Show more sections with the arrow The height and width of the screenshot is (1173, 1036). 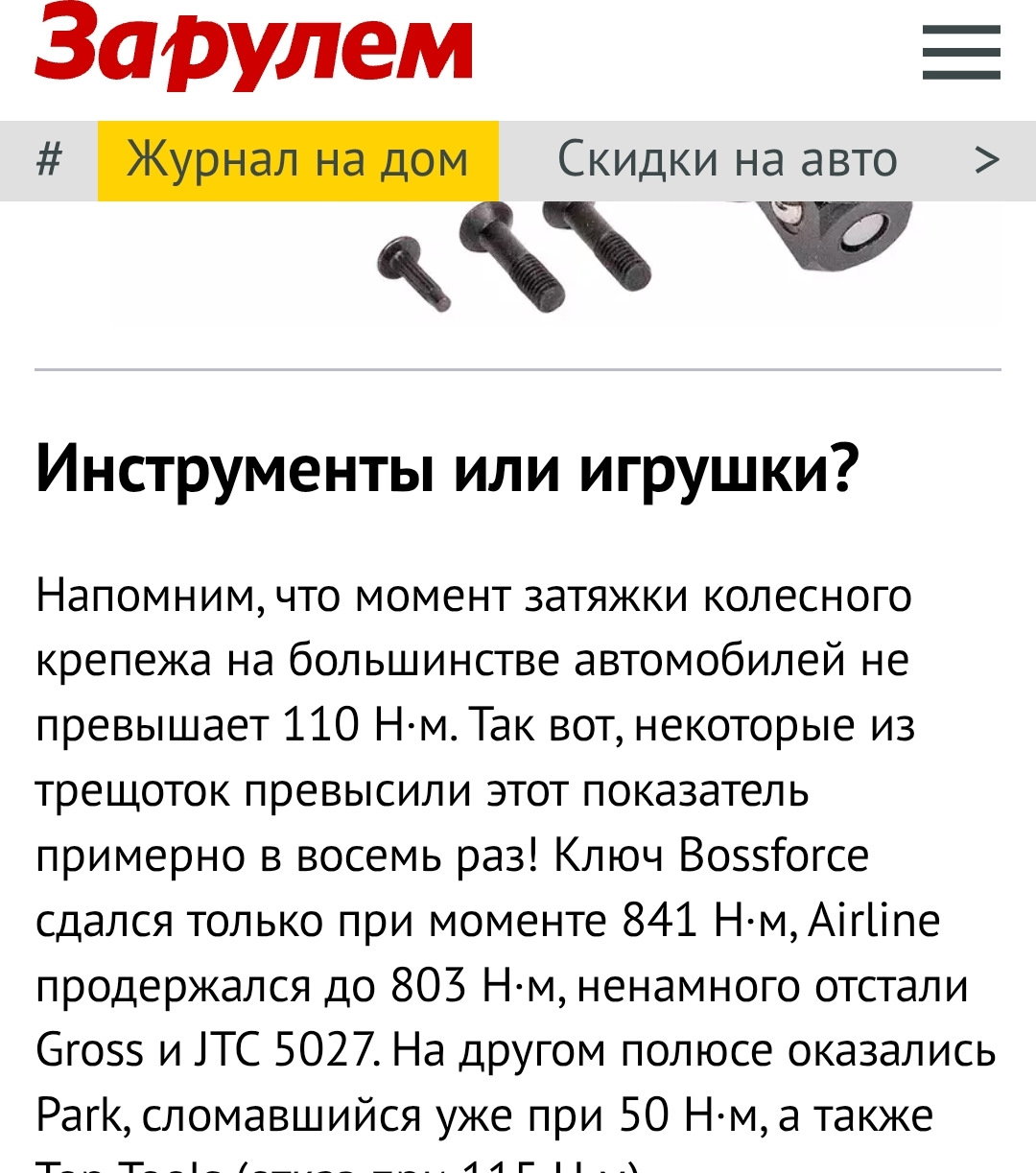coord(986,160)
